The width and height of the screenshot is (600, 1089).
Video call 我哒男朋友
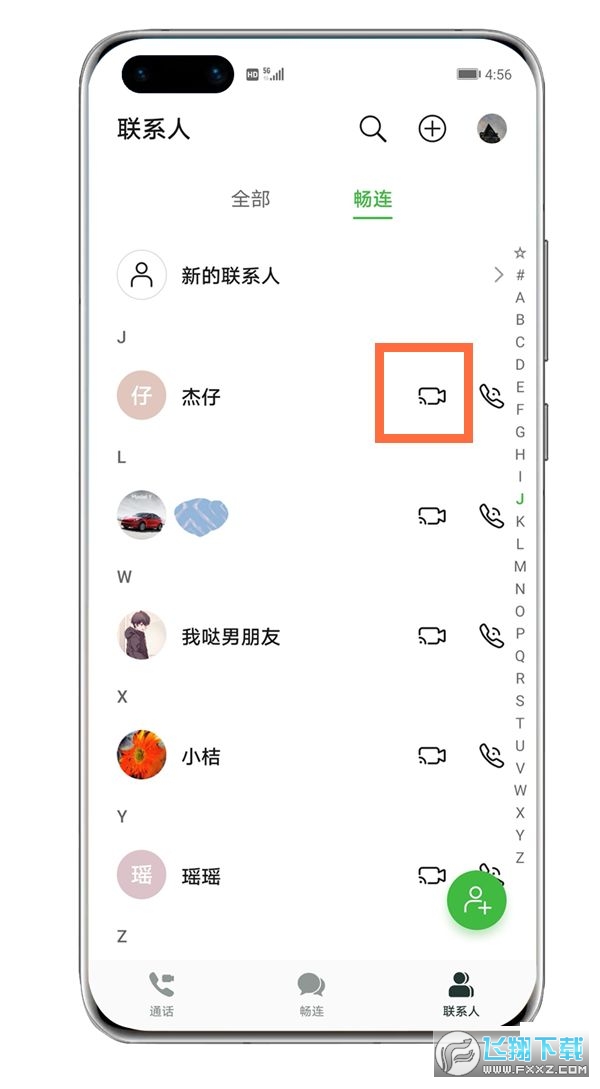(431, 636)
